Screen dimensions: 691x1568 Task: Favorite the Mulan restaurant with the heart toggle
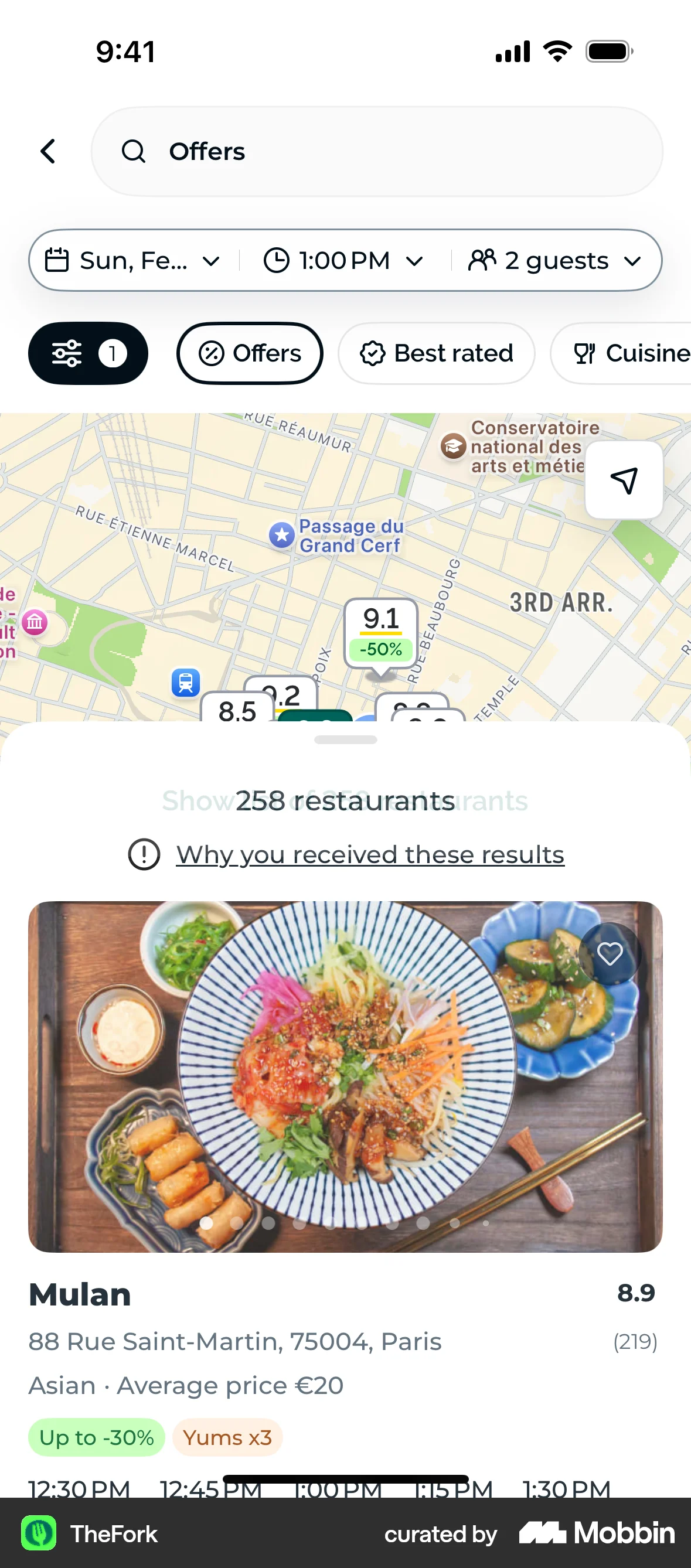click(x=611, y=953)
